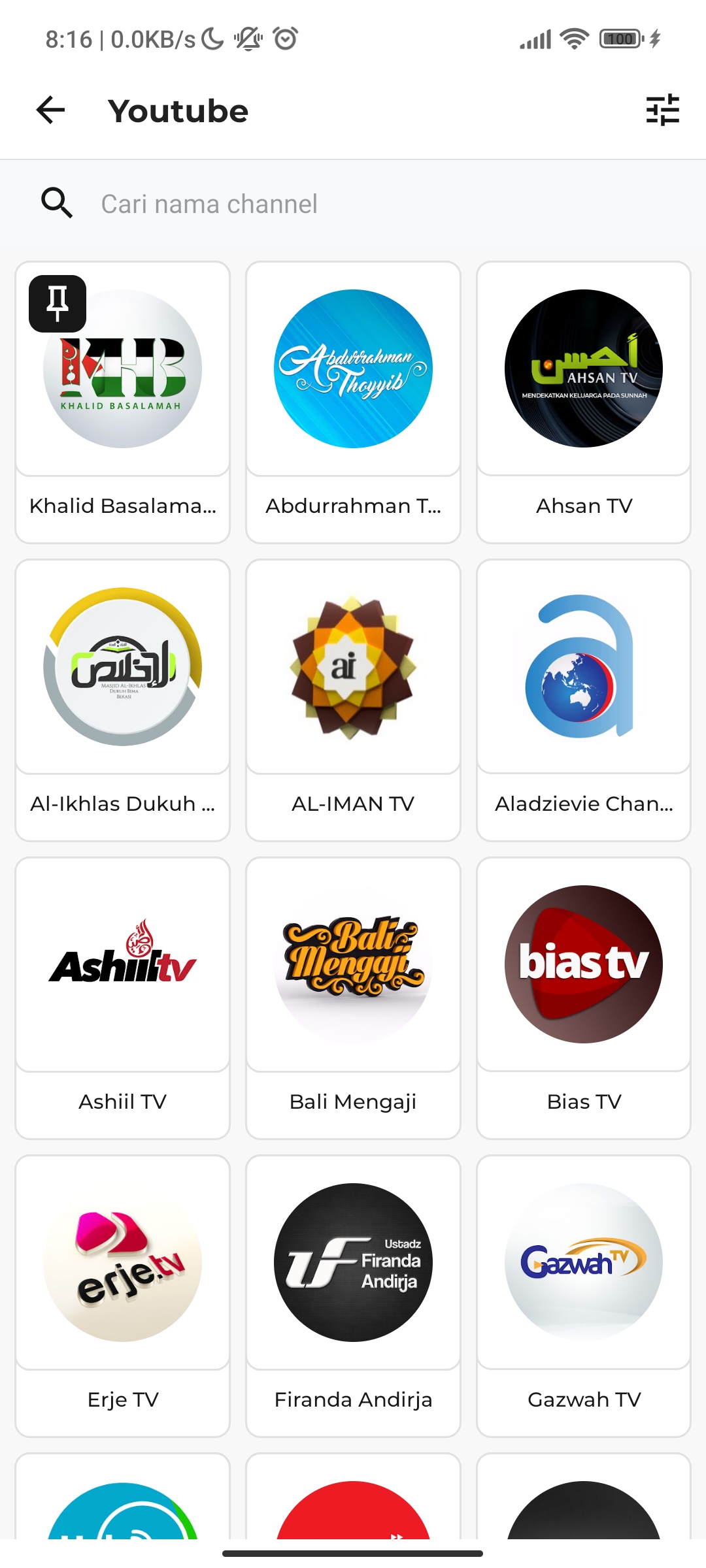706x1568 pixels.
Task: View the AL-IMAN TV channel
Action: (x=353, y=699)
